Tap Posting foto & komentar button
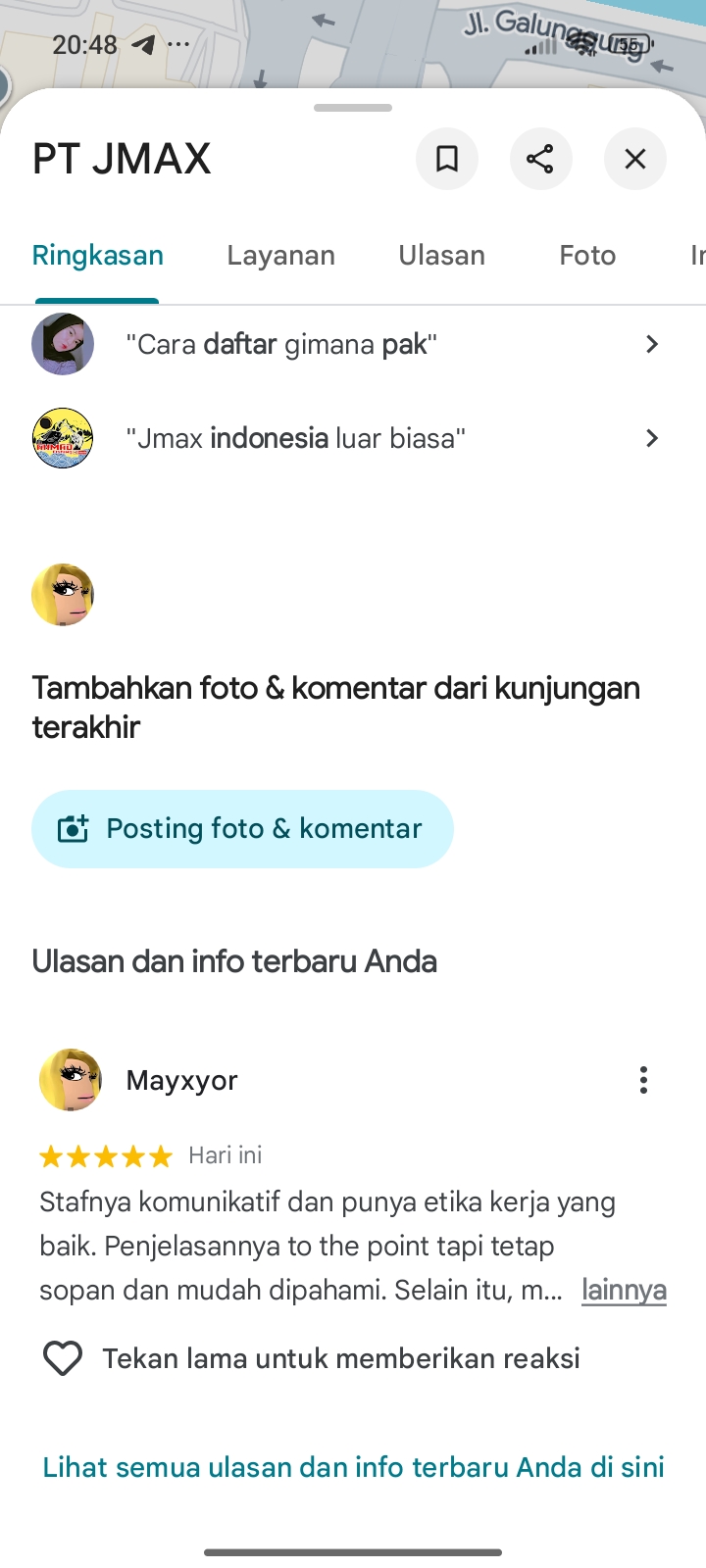Viewport: 706px width, 1568px height. 242,829
